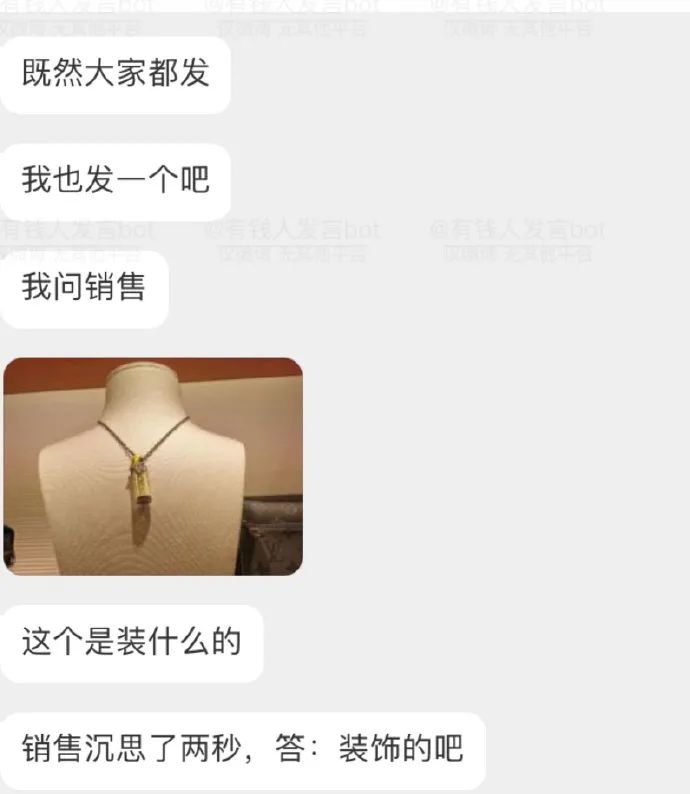Open the necklace photo message
The width and height of the screenshot is (690, 794).
[153, 466]
